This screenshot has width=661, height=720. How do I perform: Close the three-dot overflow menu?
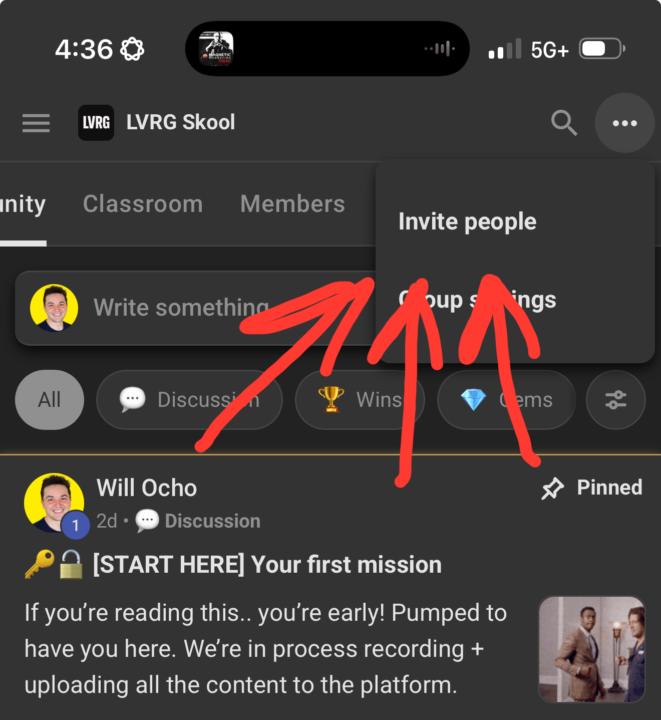[624, 123]
